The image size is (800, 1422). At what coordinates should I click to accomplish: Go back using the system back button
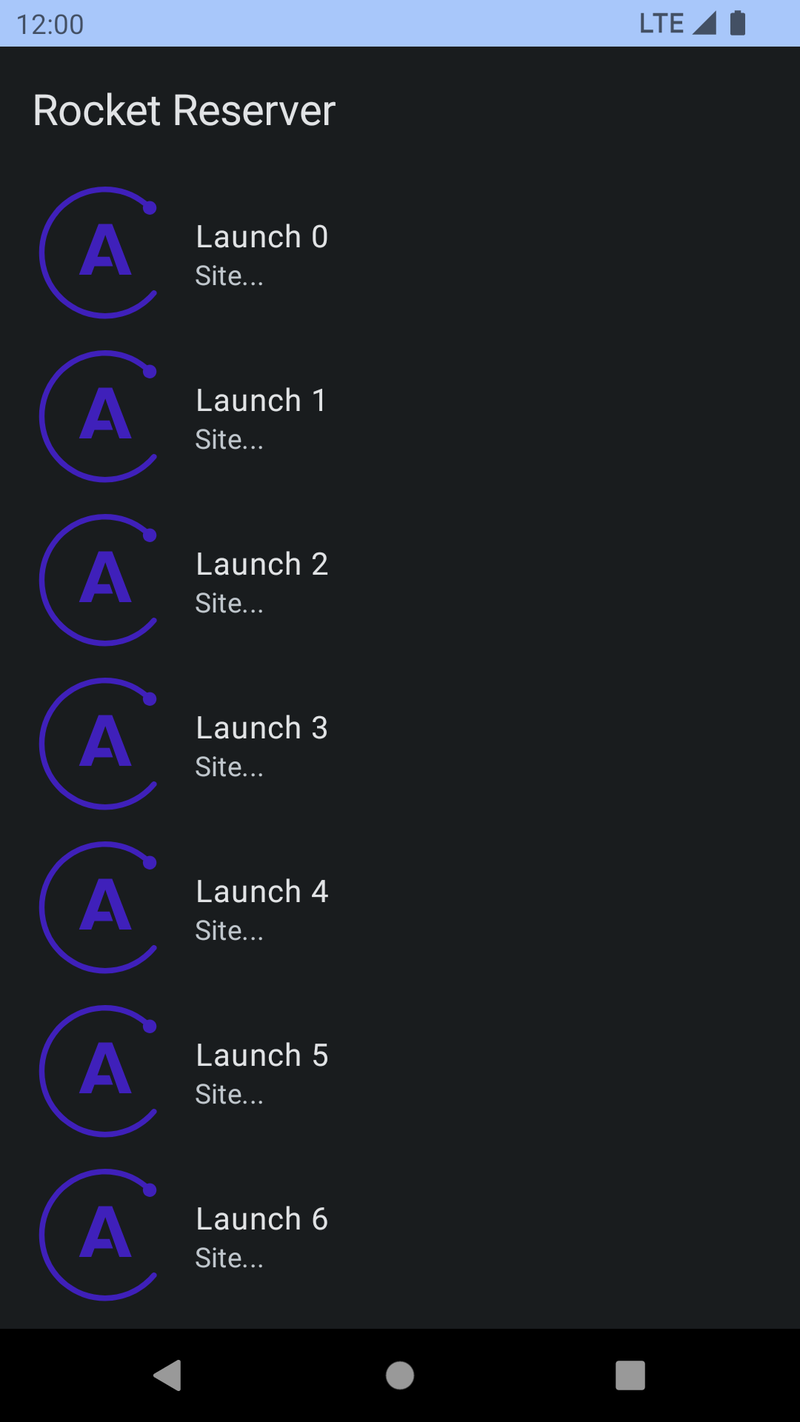pos(168,1375)
